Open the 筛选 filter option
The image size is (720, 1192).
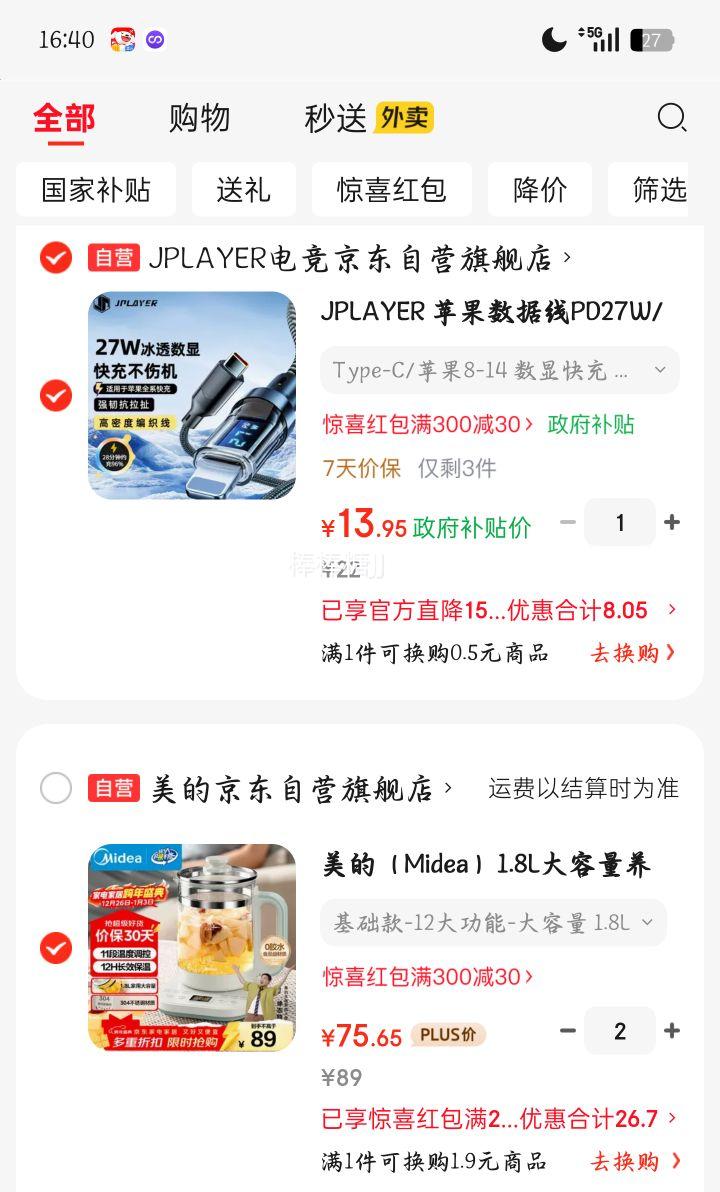pos(654,189)
